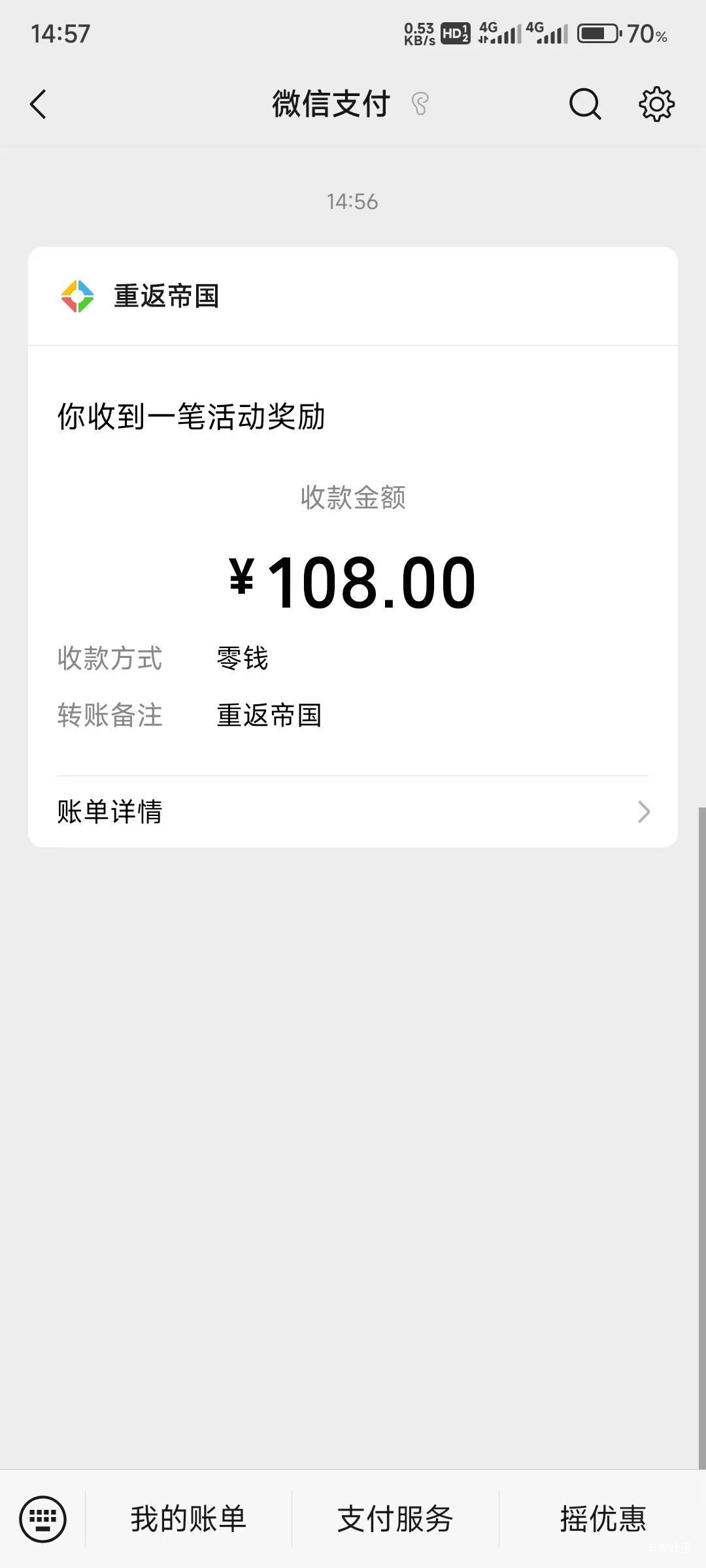Open the settings gear
The image size is (706, 1568).
coord(656,105)
